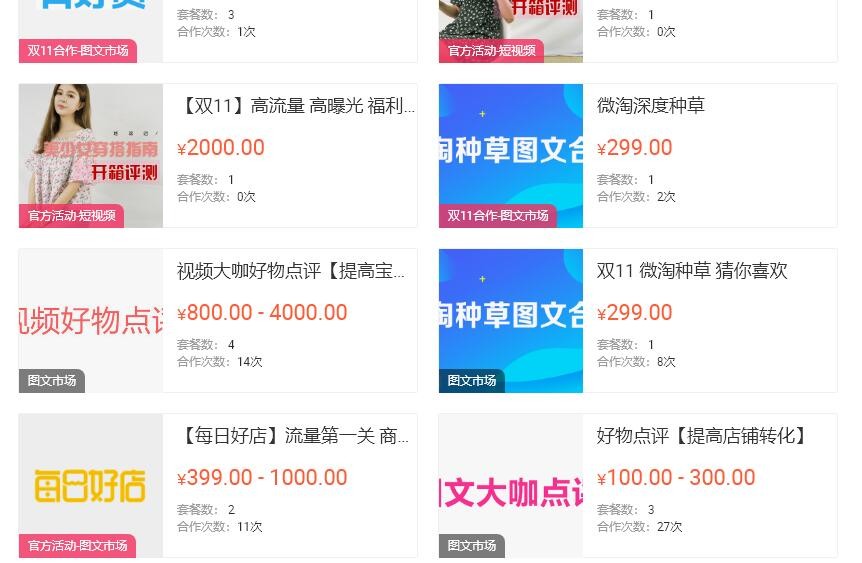This screenshot has height=563, width=862.
Task: Open the 双11 微淘种草 猜你喜欢 card
Action: point(692,271)
